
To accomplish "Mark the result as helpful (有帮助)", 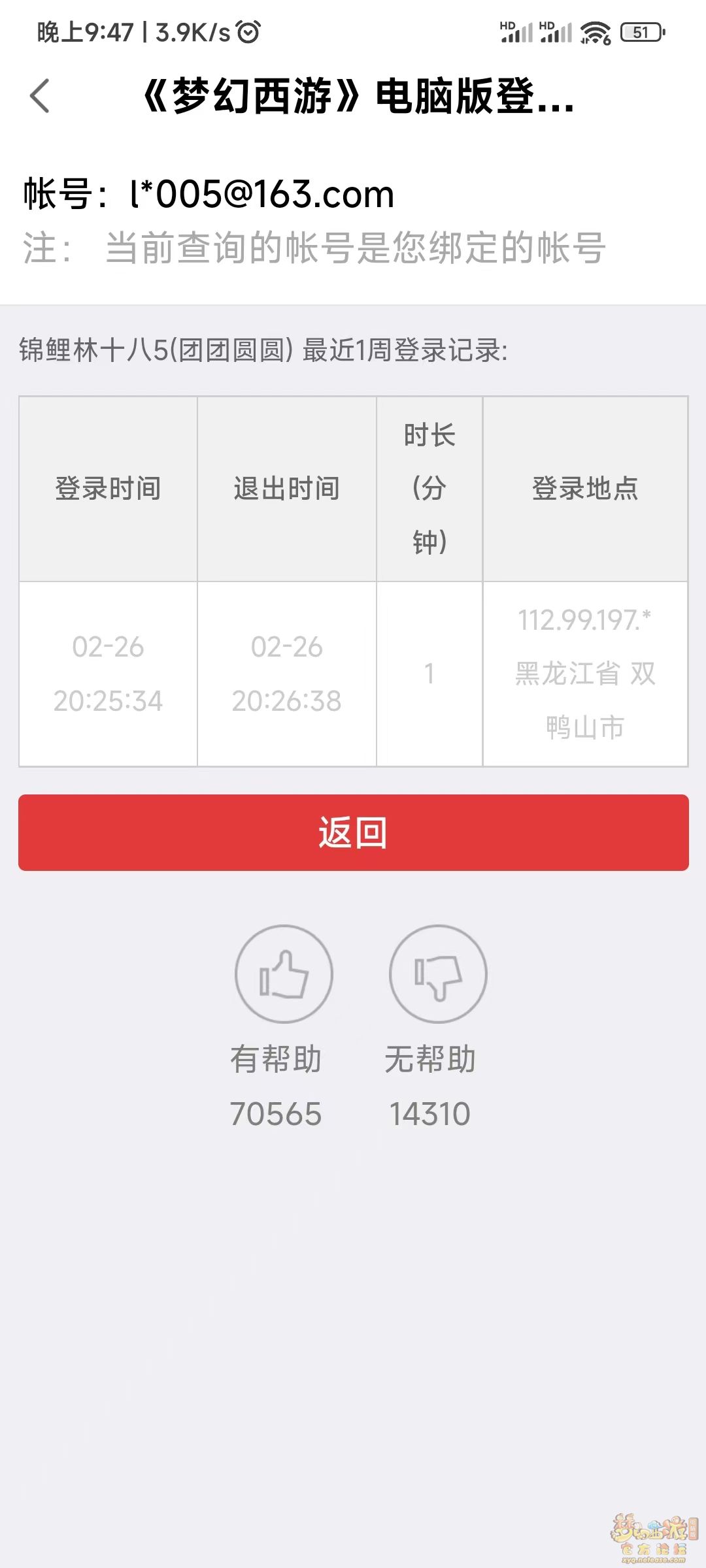I will pos(284,973).
